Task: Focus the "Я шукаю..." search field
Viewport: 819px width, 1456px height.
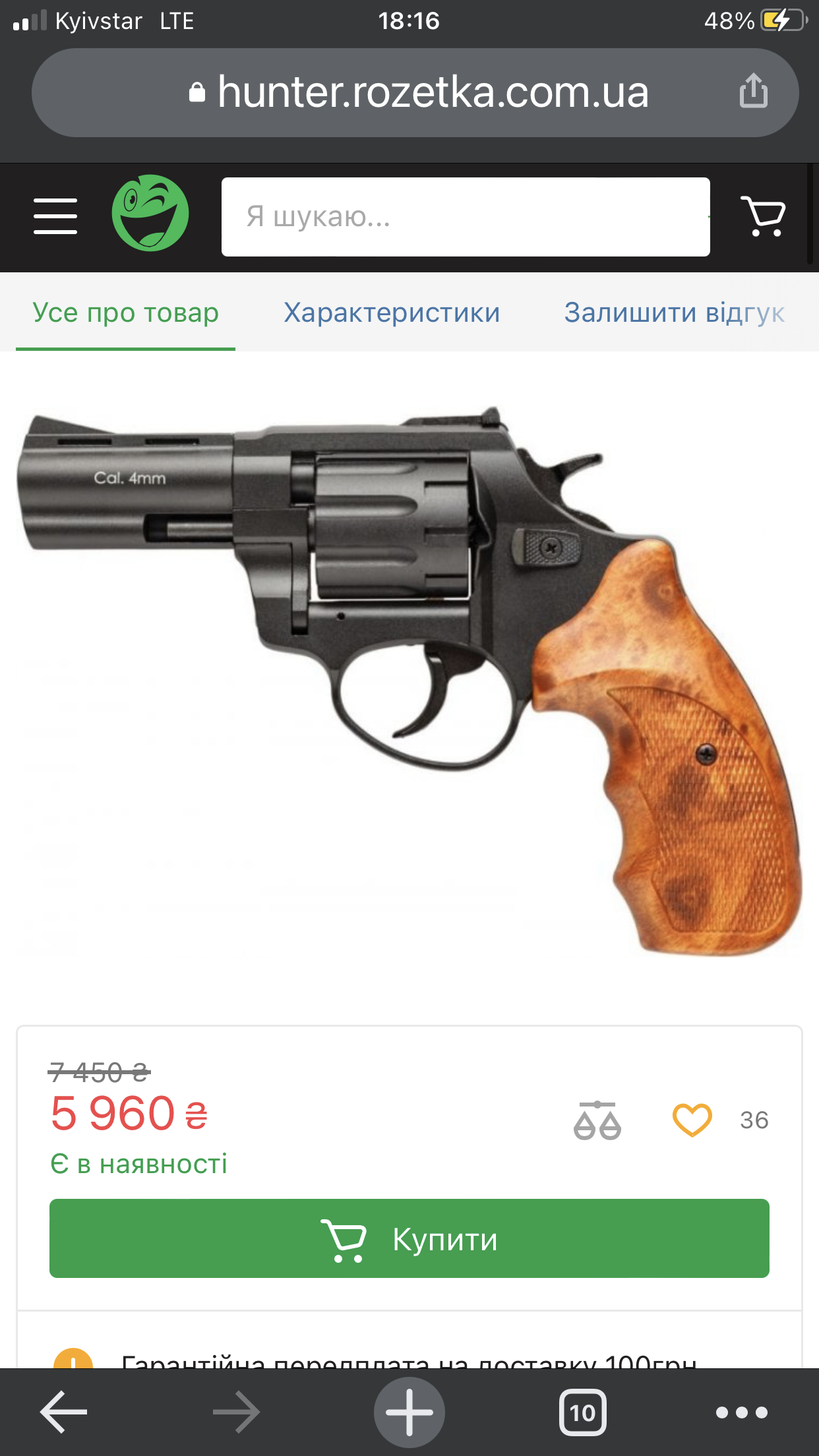Action: click(466, 217)
